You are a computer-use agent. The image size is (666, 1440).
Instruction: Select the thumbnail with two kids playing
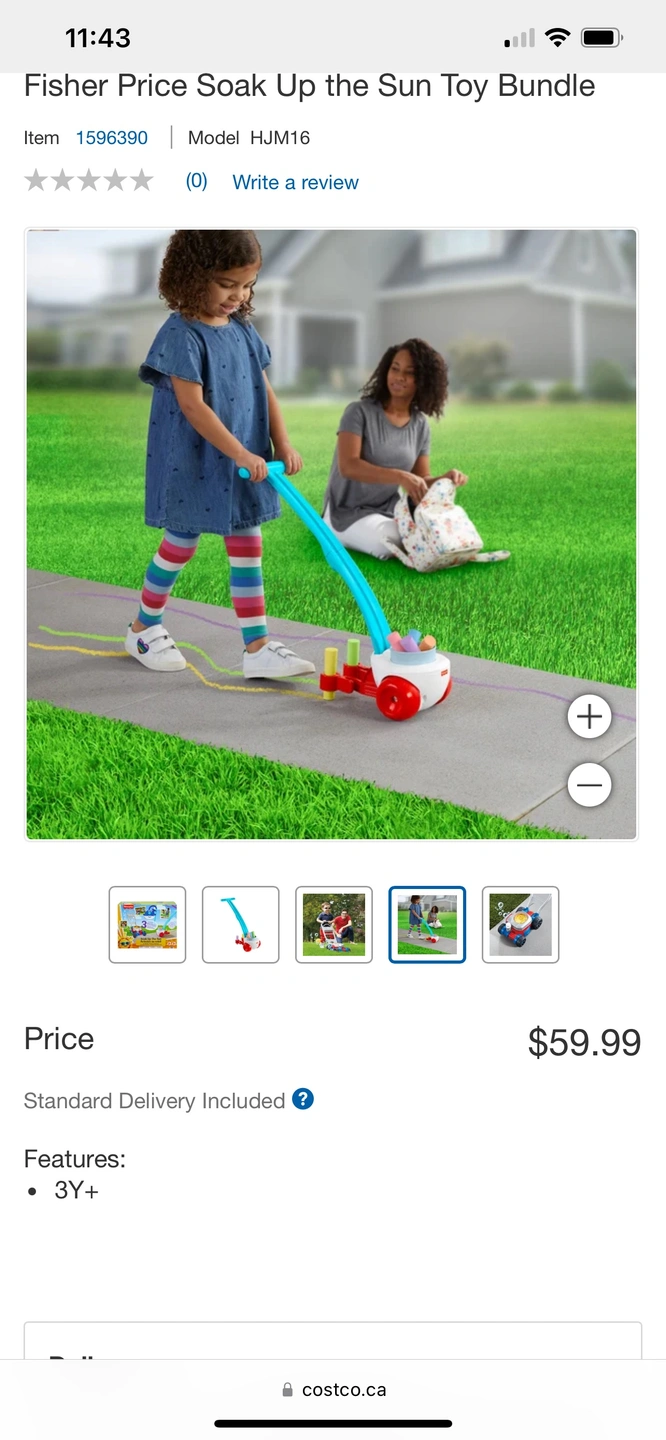point(334,925)
